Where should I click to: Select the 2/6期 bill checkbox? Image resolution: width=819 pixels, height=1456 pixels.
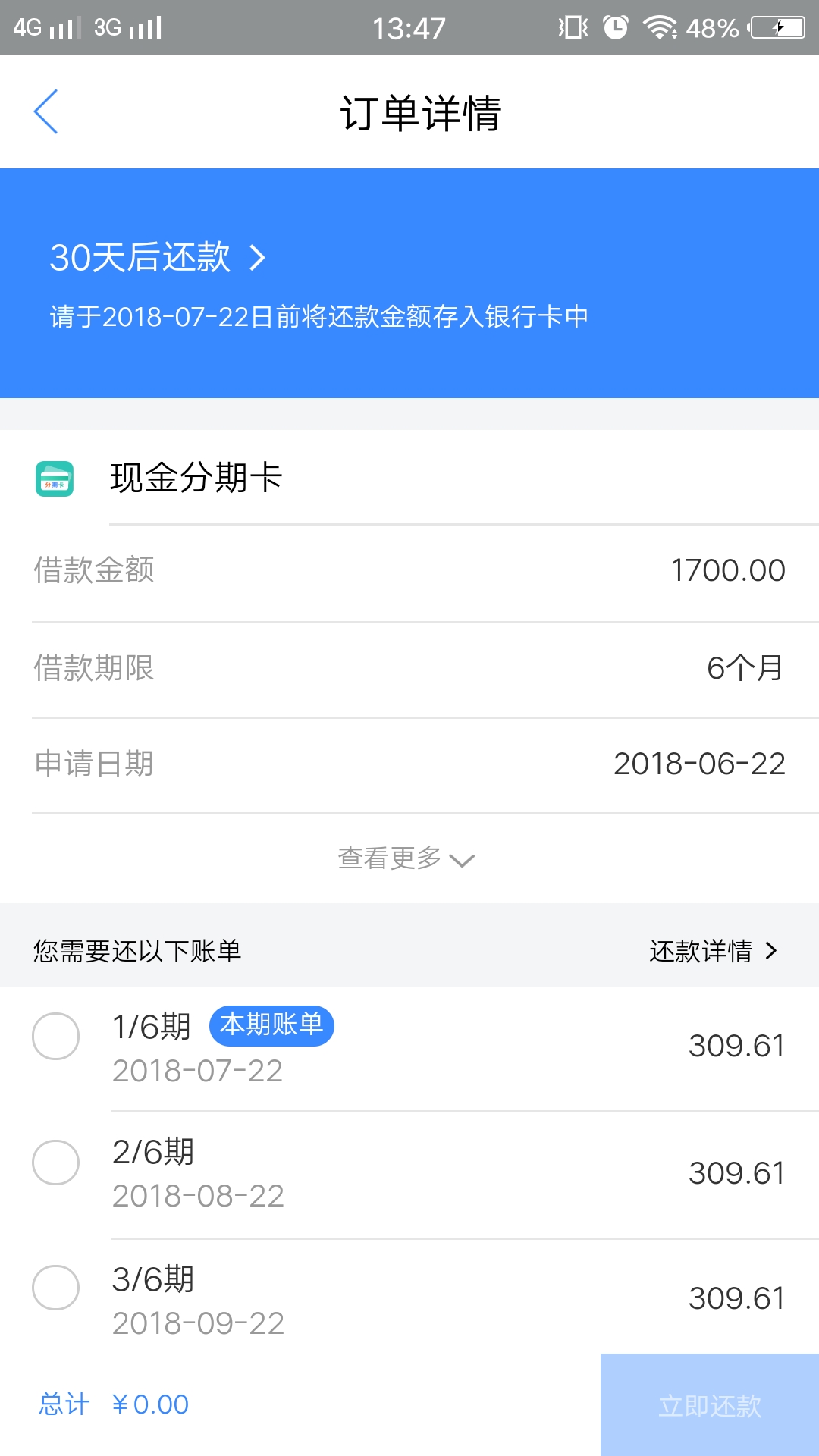[x=55, y=1162]
